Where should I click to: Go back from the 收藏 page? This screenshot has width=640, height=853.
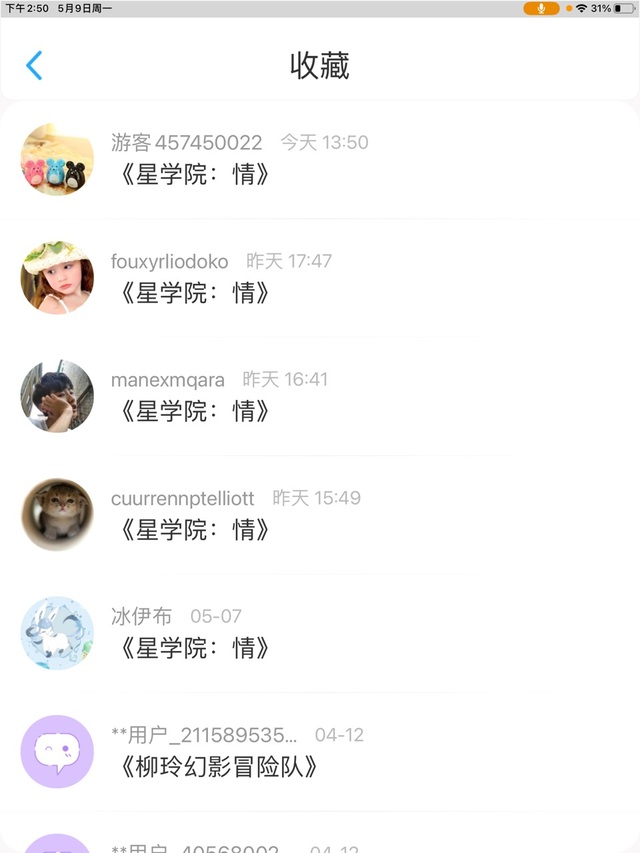pos(34,66)
